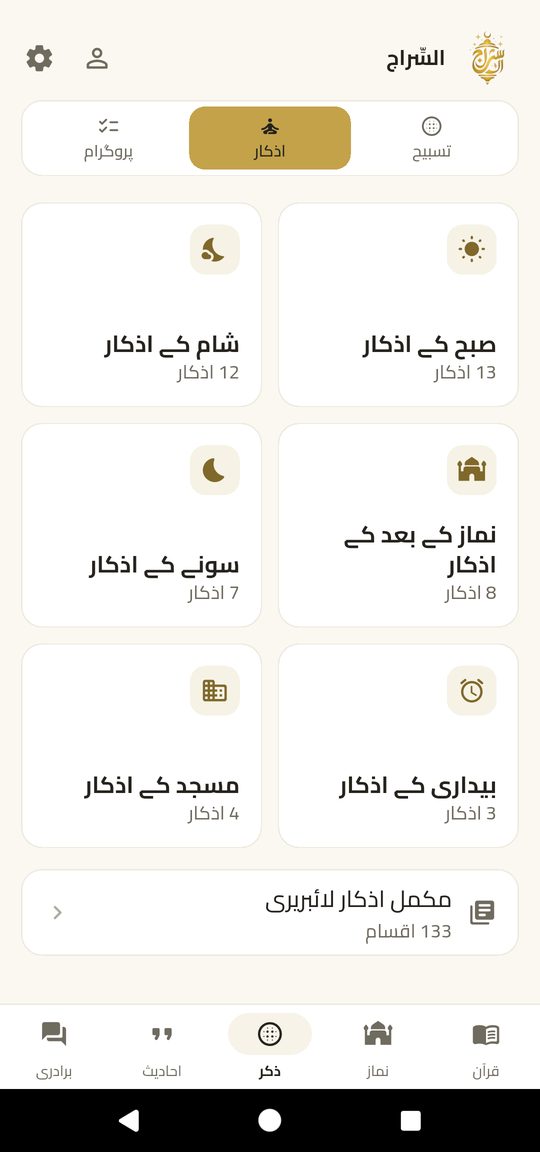
Task: Open the شام کے اذکار card
Action: click(142, 305)
